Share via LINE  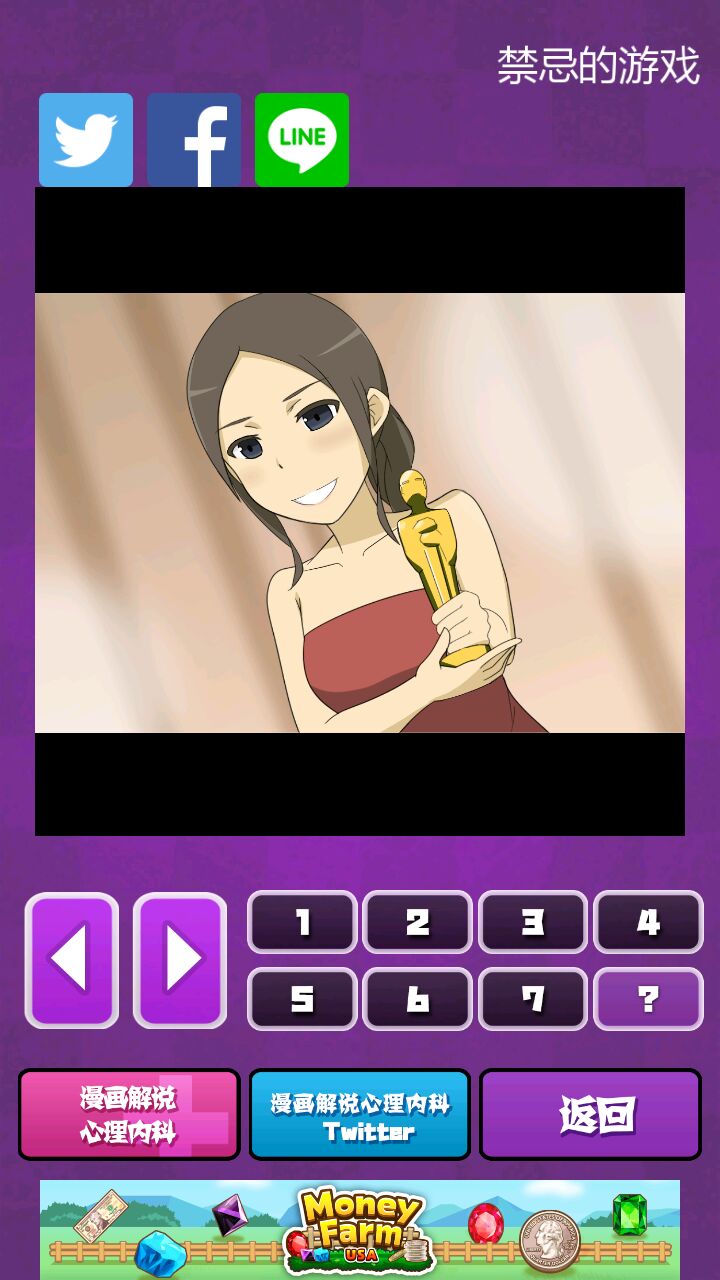(302, 140)
